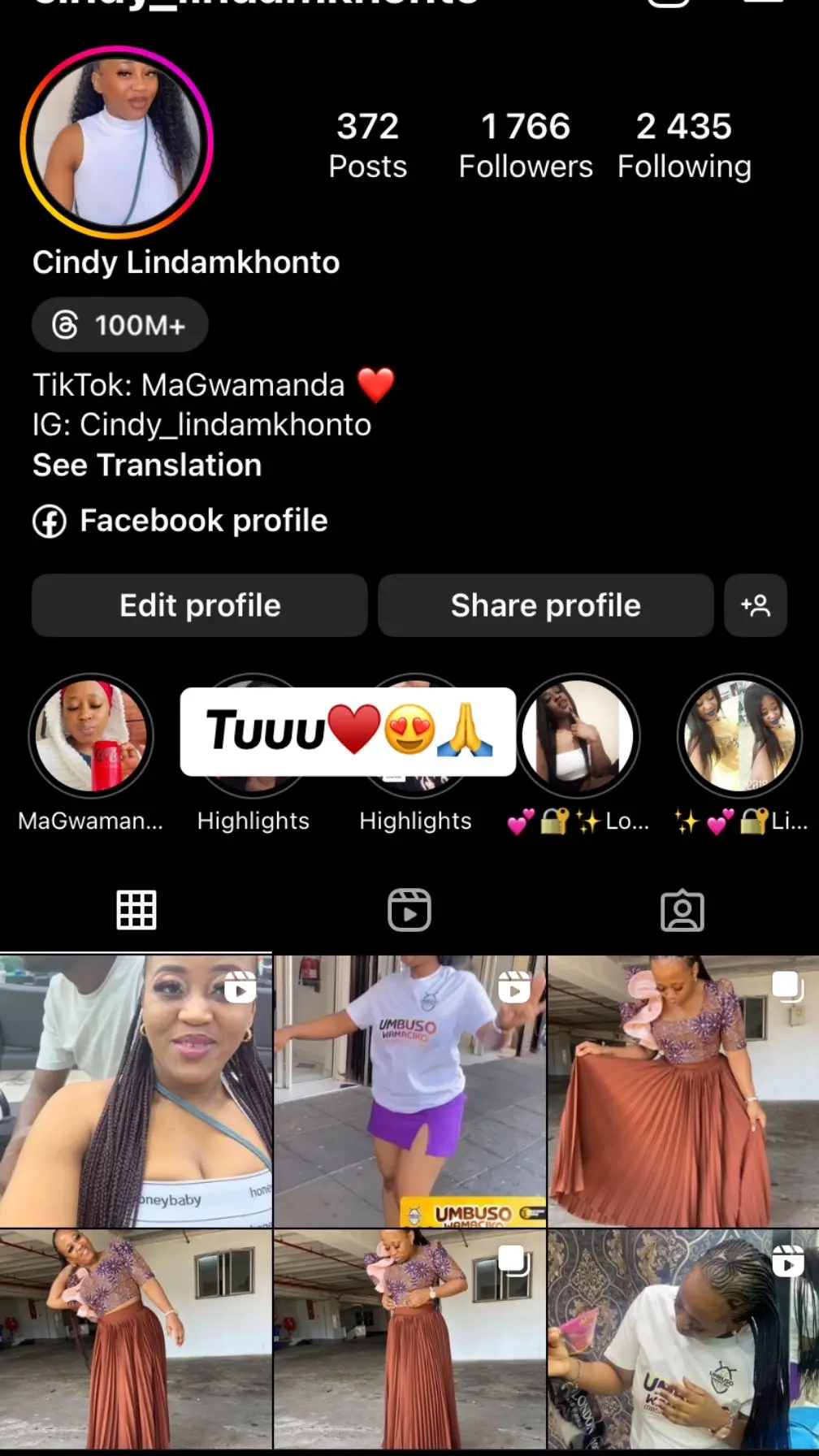Open the pleated skirt carousel with ruffle sleeve
This screenshot has width=819, height=1456.
(683, 1091)
